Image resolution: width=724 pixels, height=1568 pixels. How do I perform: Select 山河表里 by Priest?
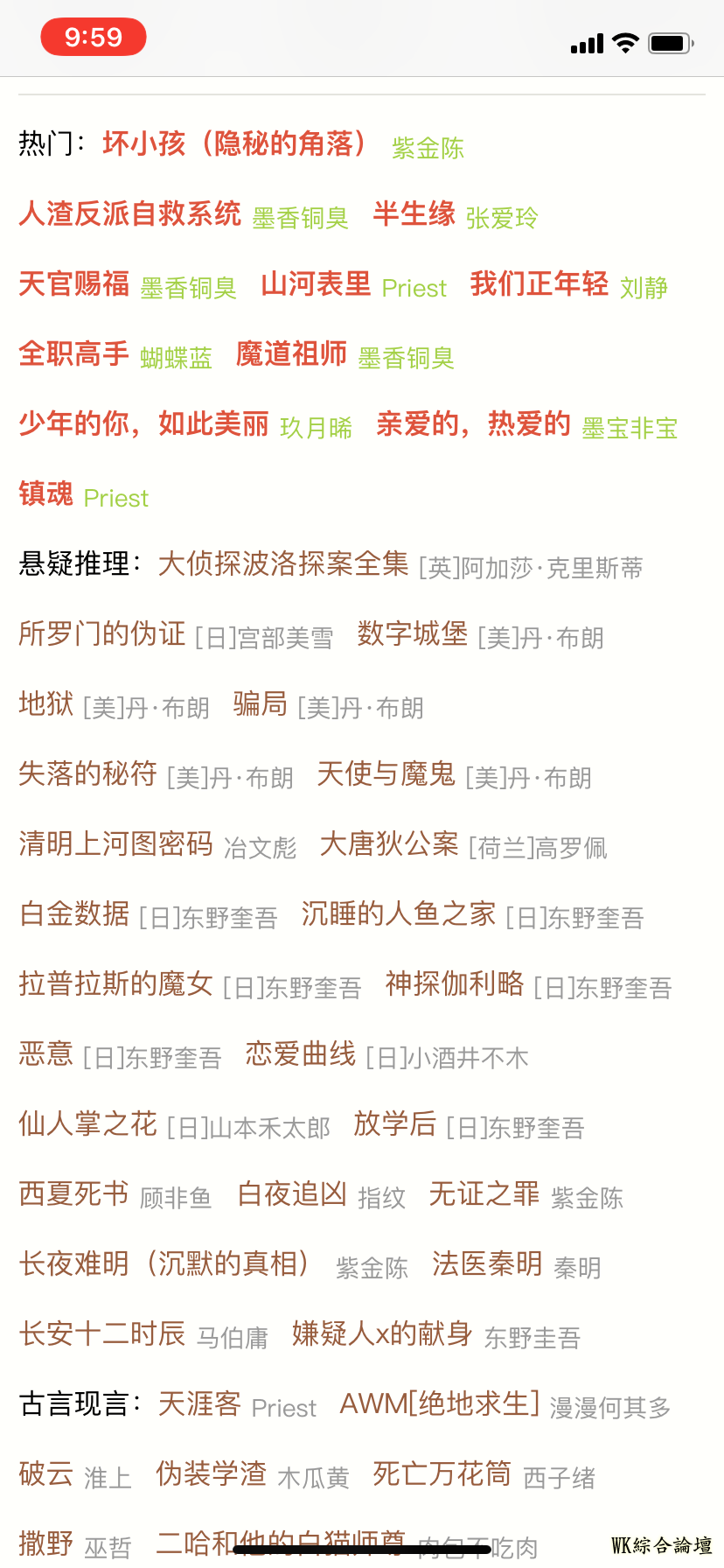point(316,283)
